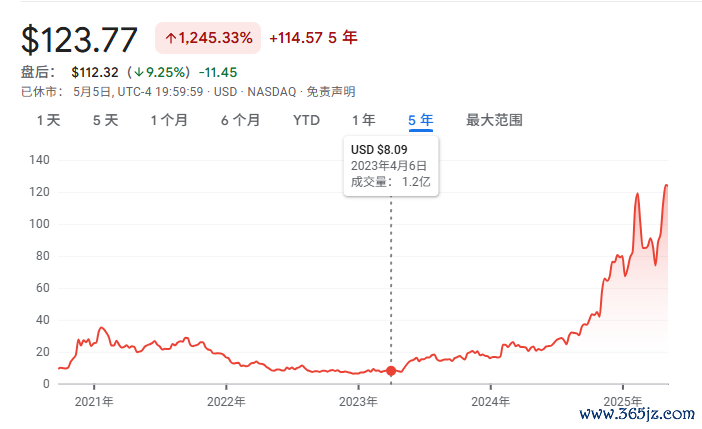View the 1年 price history
Image resolution: width=702 pixels, height=429 pixels.
pos(363,121)
